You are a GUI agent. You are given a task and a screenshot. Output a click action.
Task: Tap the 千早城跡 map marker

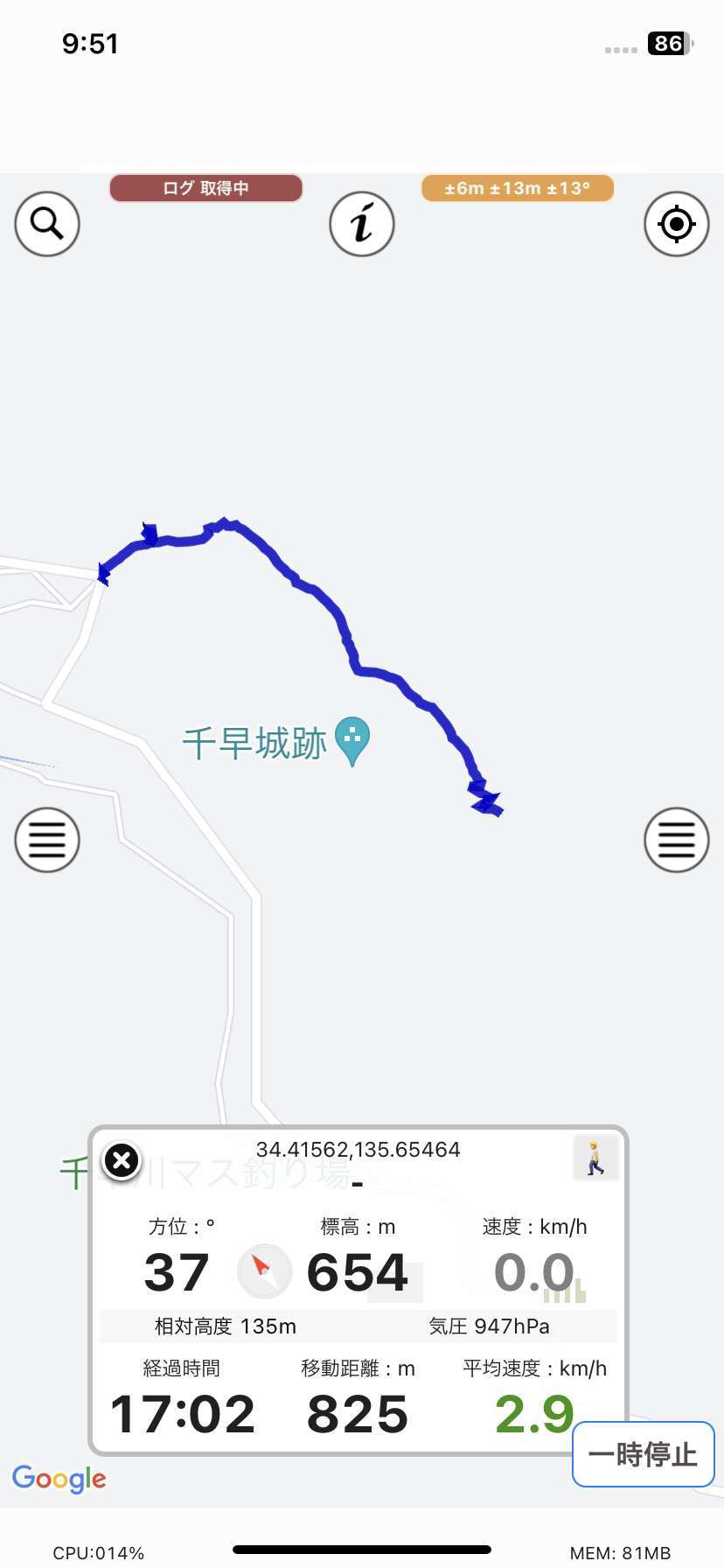click(352, 741)
